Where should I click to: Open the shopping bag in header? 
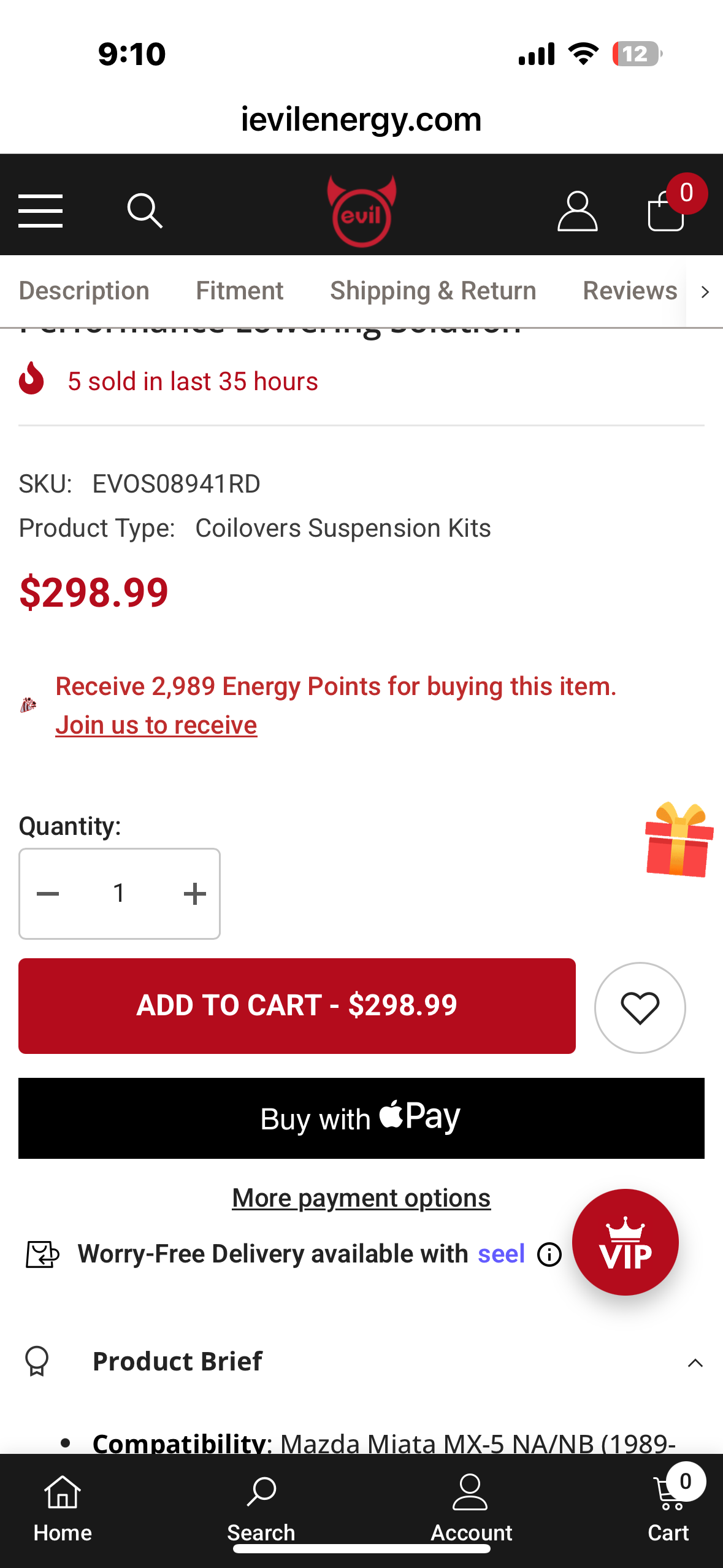667,211
